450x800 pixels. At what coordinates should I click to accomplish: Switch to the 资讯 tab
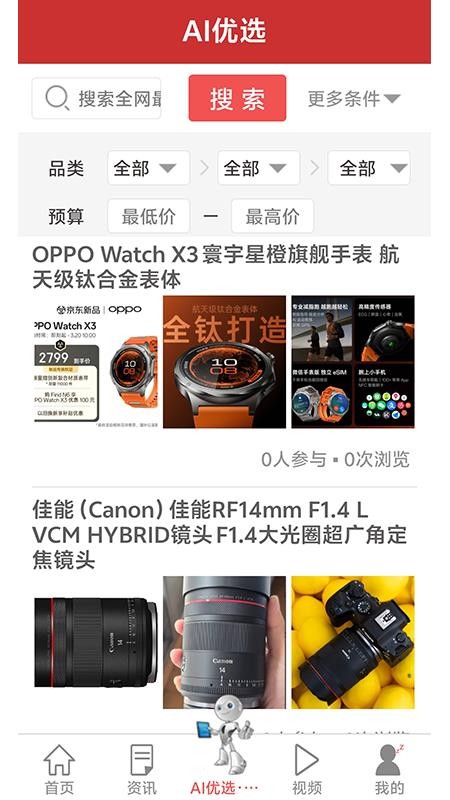point(142,769)
